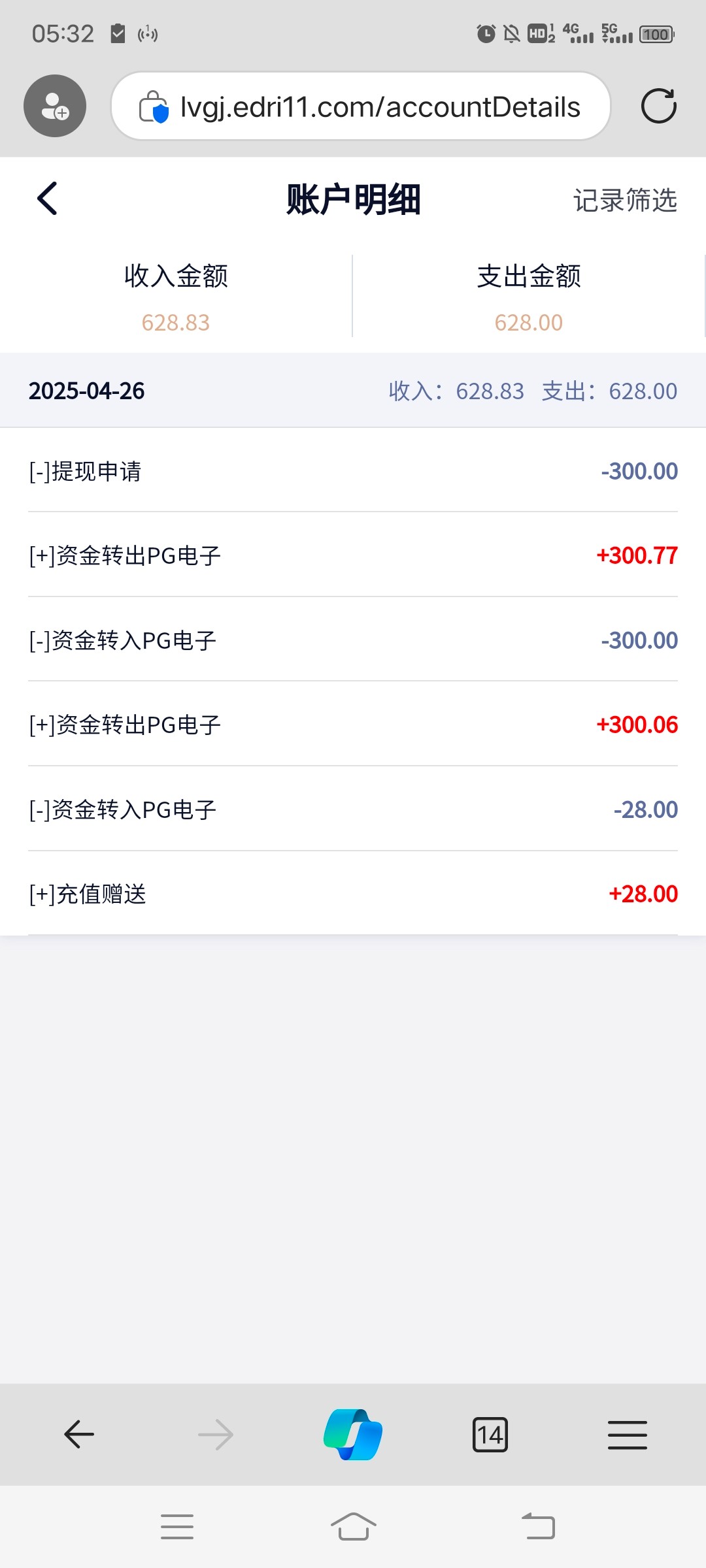Open 记录筛选 record filter
This screenshot has width=706, height=1568.
[625, 200]
